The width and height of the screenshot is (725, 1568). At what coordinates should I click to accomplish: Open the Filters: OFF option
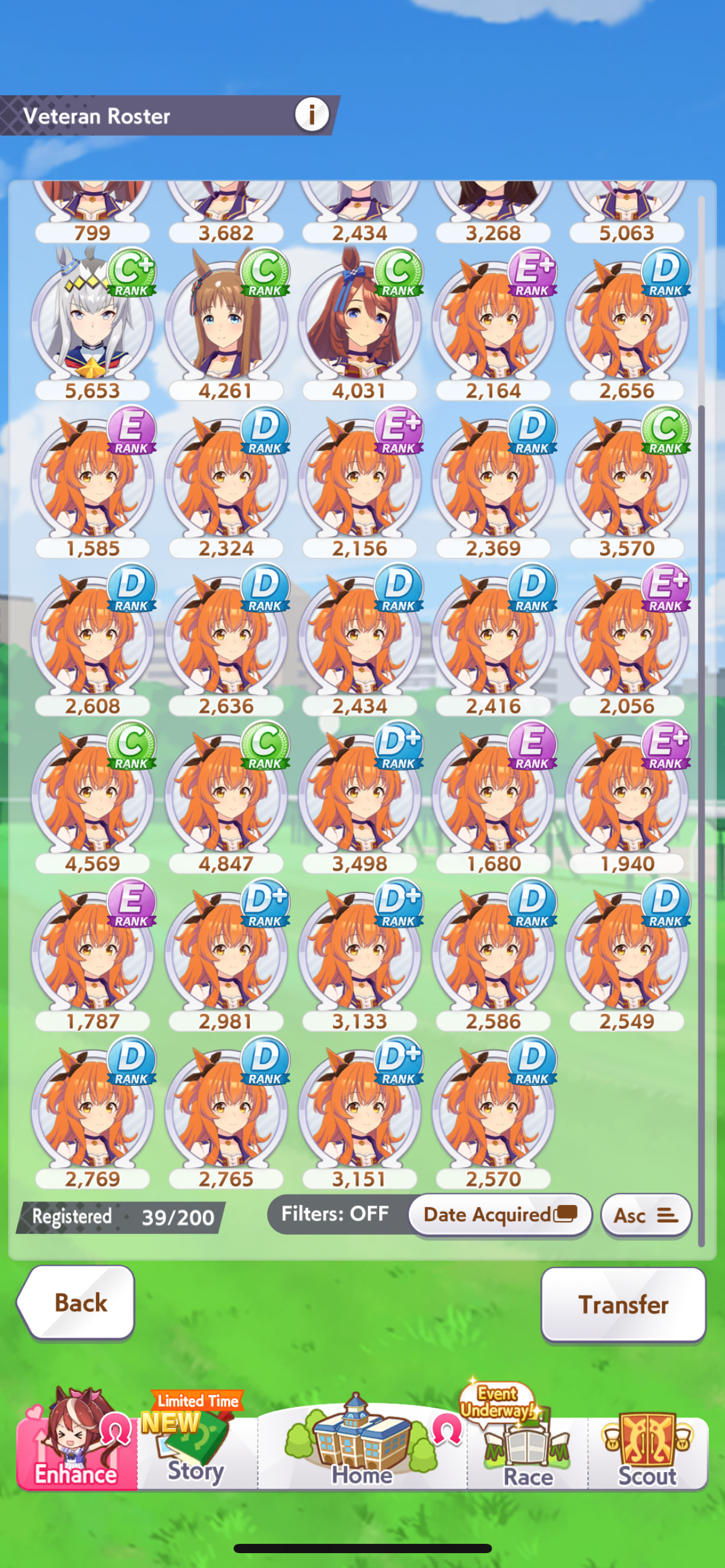click(x=336, y=1214)
